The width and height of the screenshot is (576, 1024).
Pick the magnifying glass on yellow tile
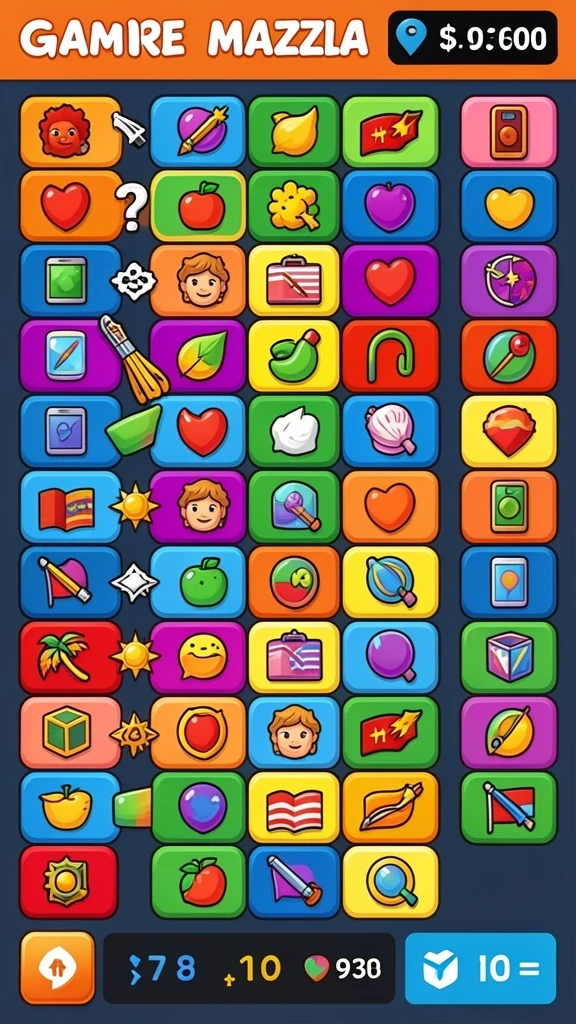pyautogui.click(x=391, y=882)
